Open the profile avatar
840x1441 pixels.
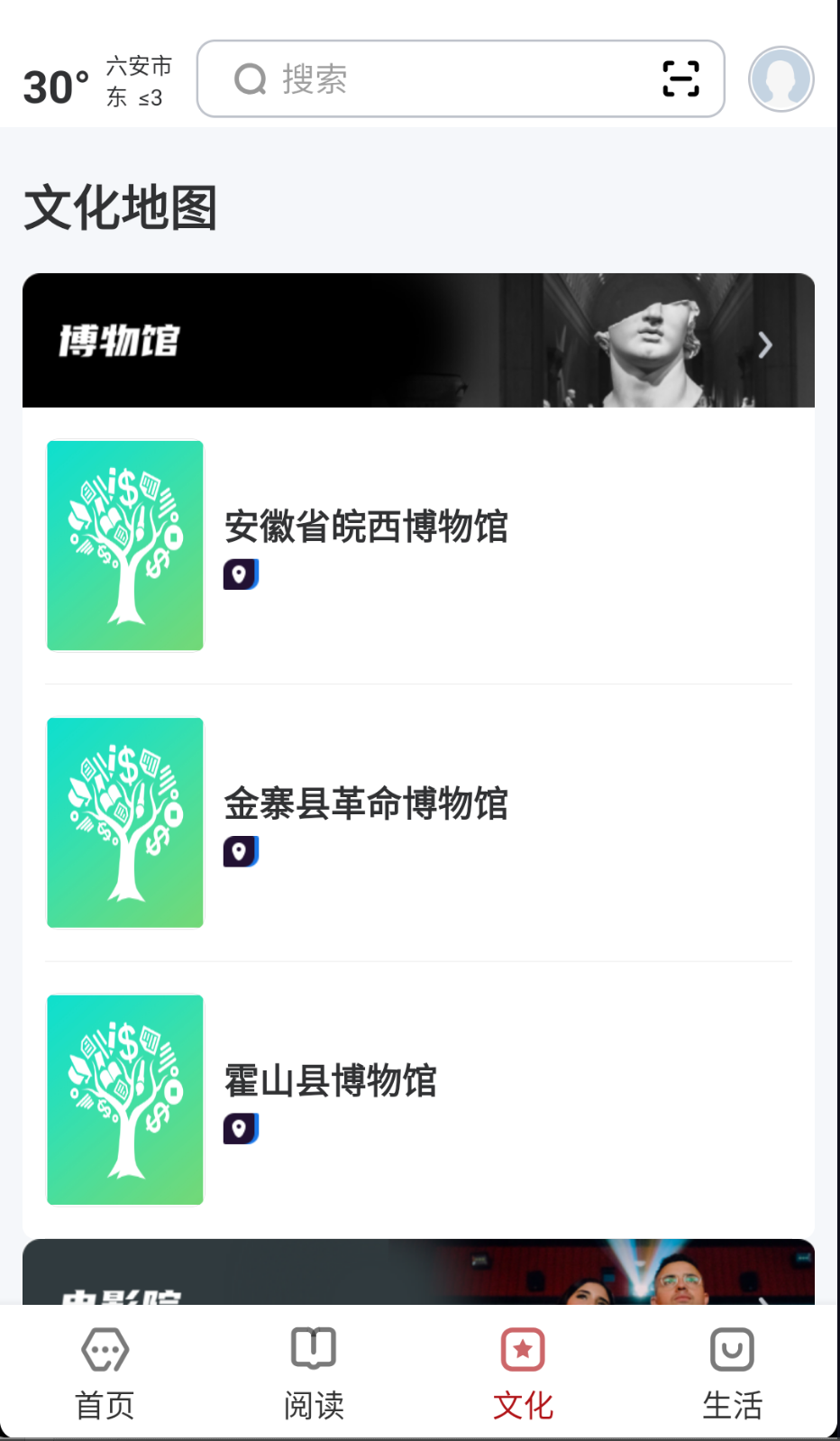click(x=781, y=79)
